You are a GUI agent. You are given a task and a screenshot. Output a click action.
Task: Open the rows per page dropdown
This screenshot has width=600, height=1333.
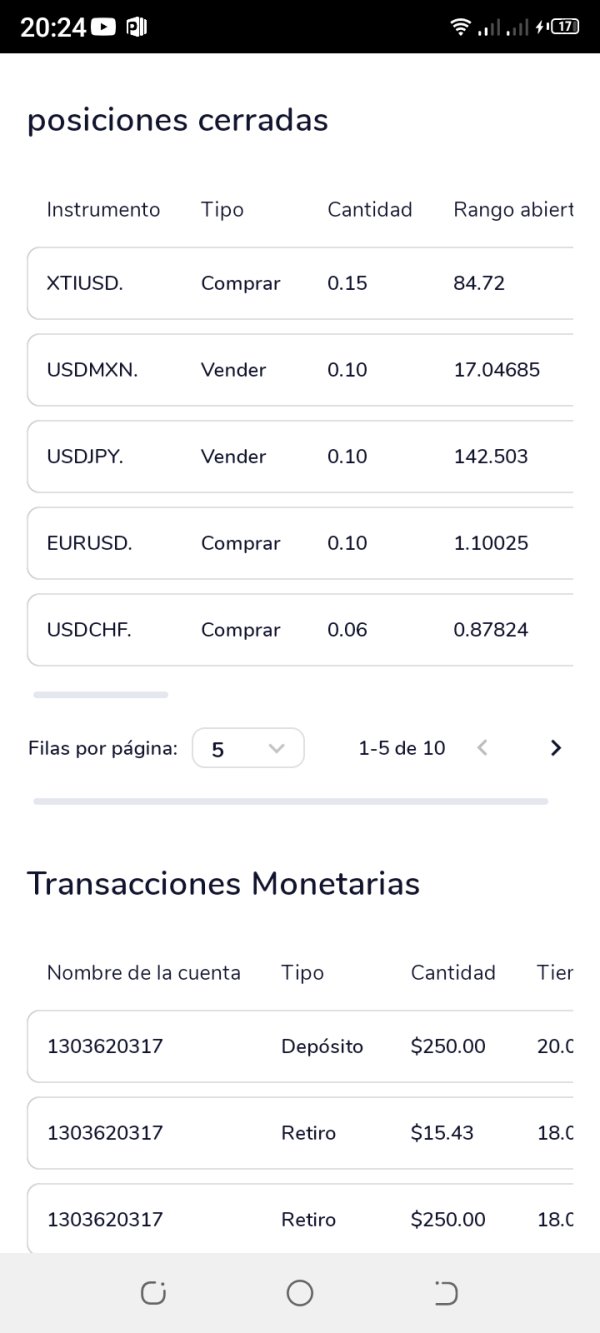[248, 748]
